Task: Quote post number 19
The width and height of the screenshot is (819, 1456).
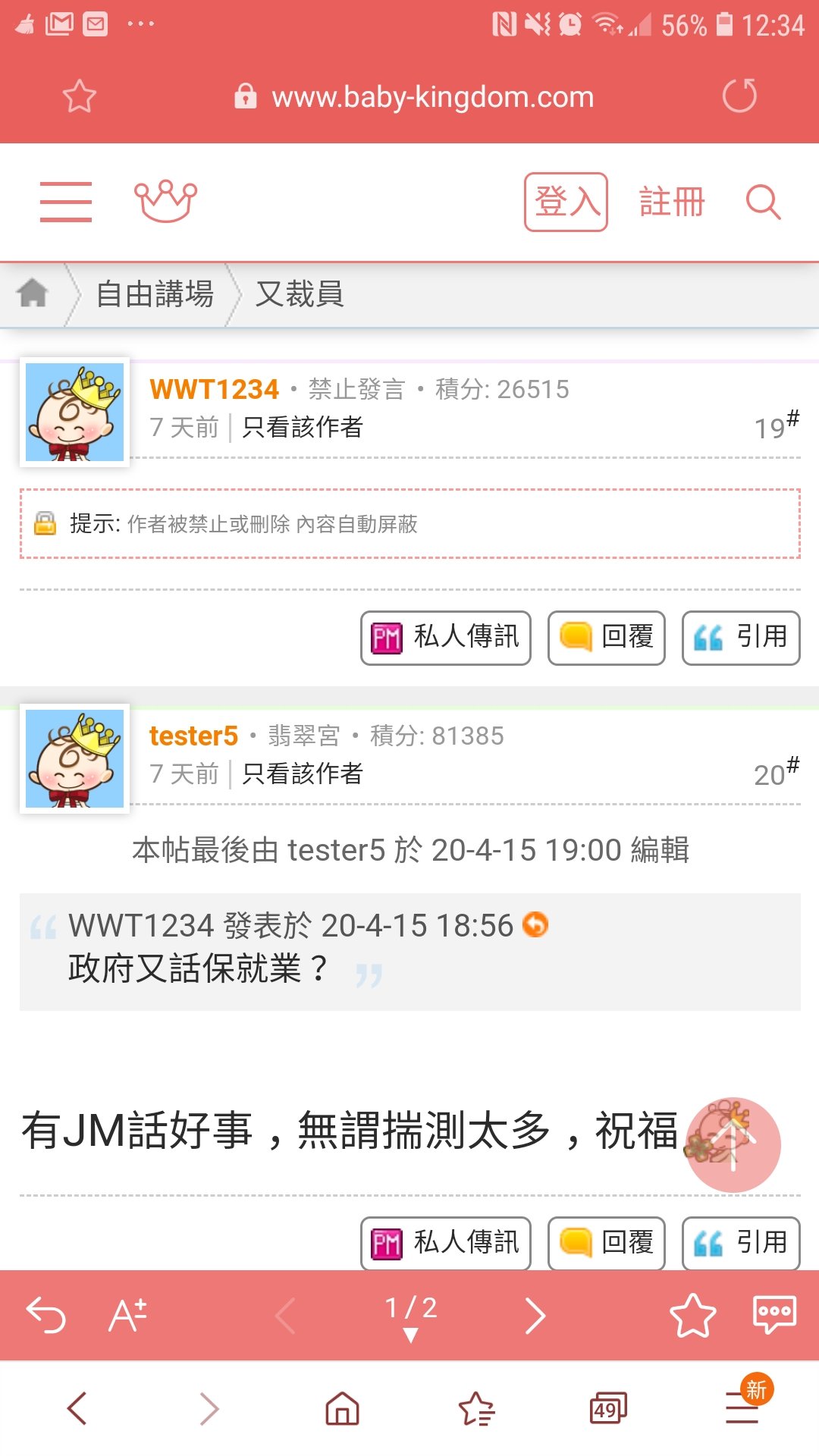Action: coord(741,638)
